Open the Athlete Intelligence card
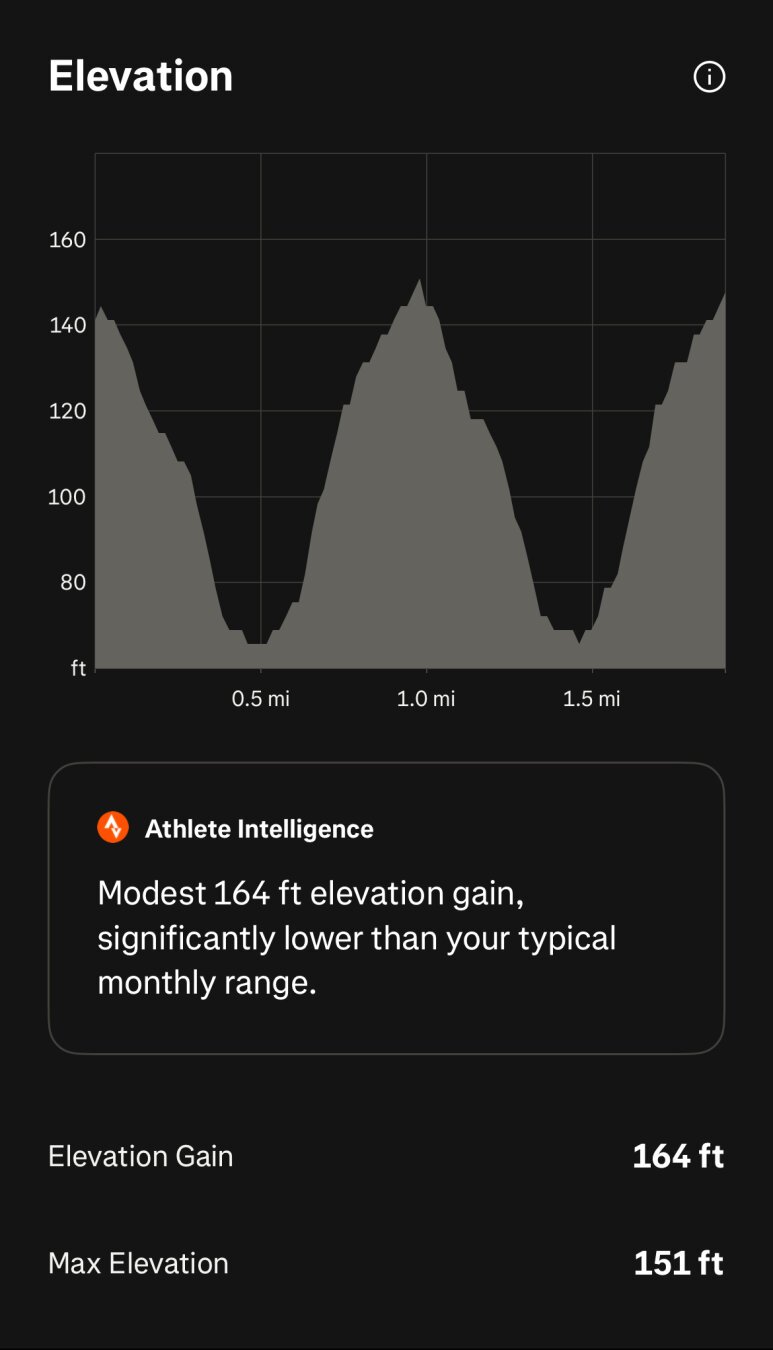773x1350 pixels. tap(386, 908)
